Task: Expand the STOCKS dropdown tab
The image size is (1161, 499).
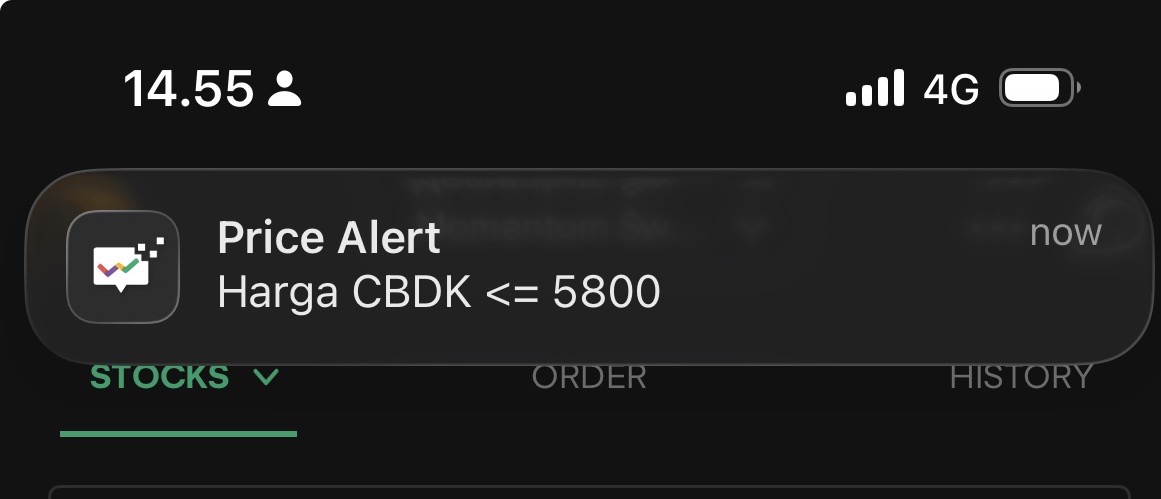Action: click(x=183, y=379)
